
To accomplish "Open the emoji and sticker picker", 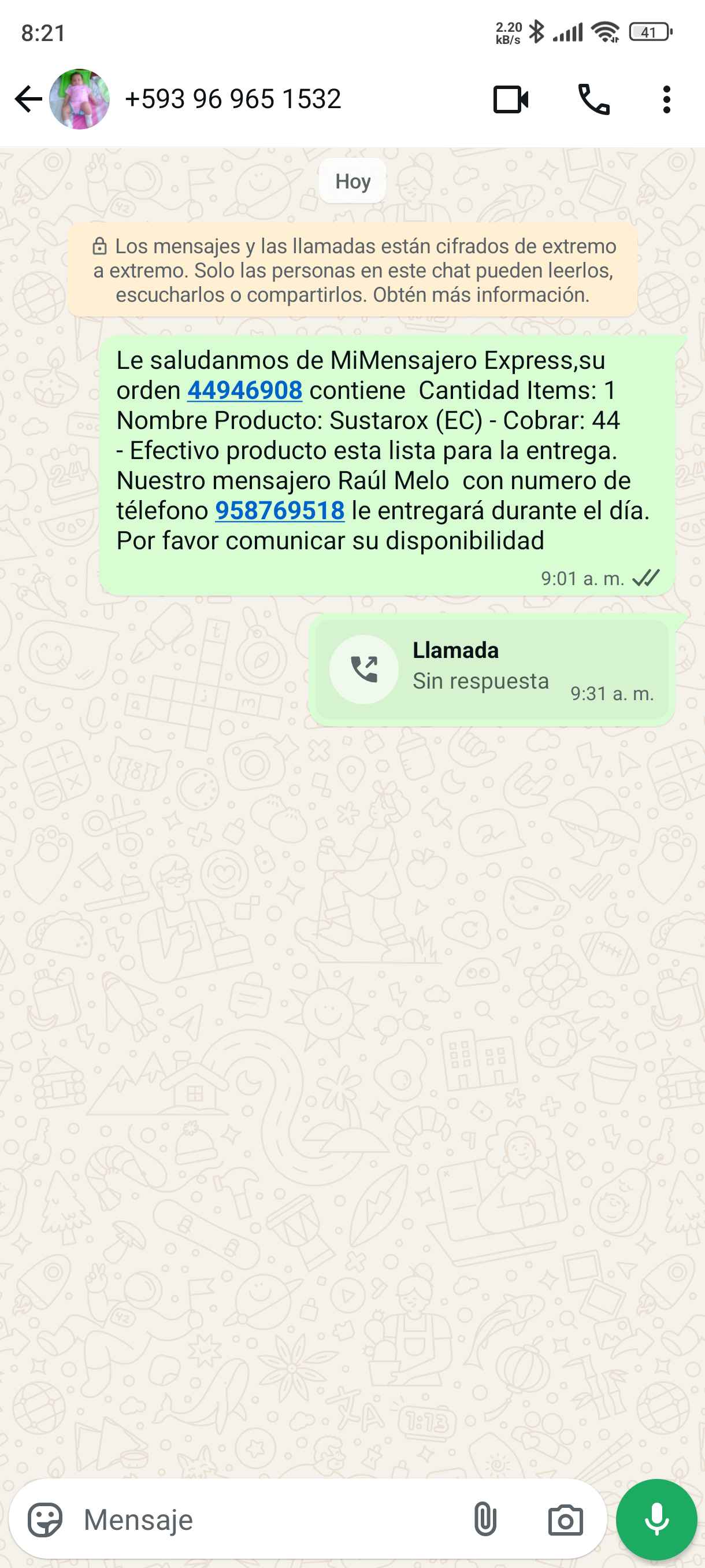I will tap(45, 1519).
